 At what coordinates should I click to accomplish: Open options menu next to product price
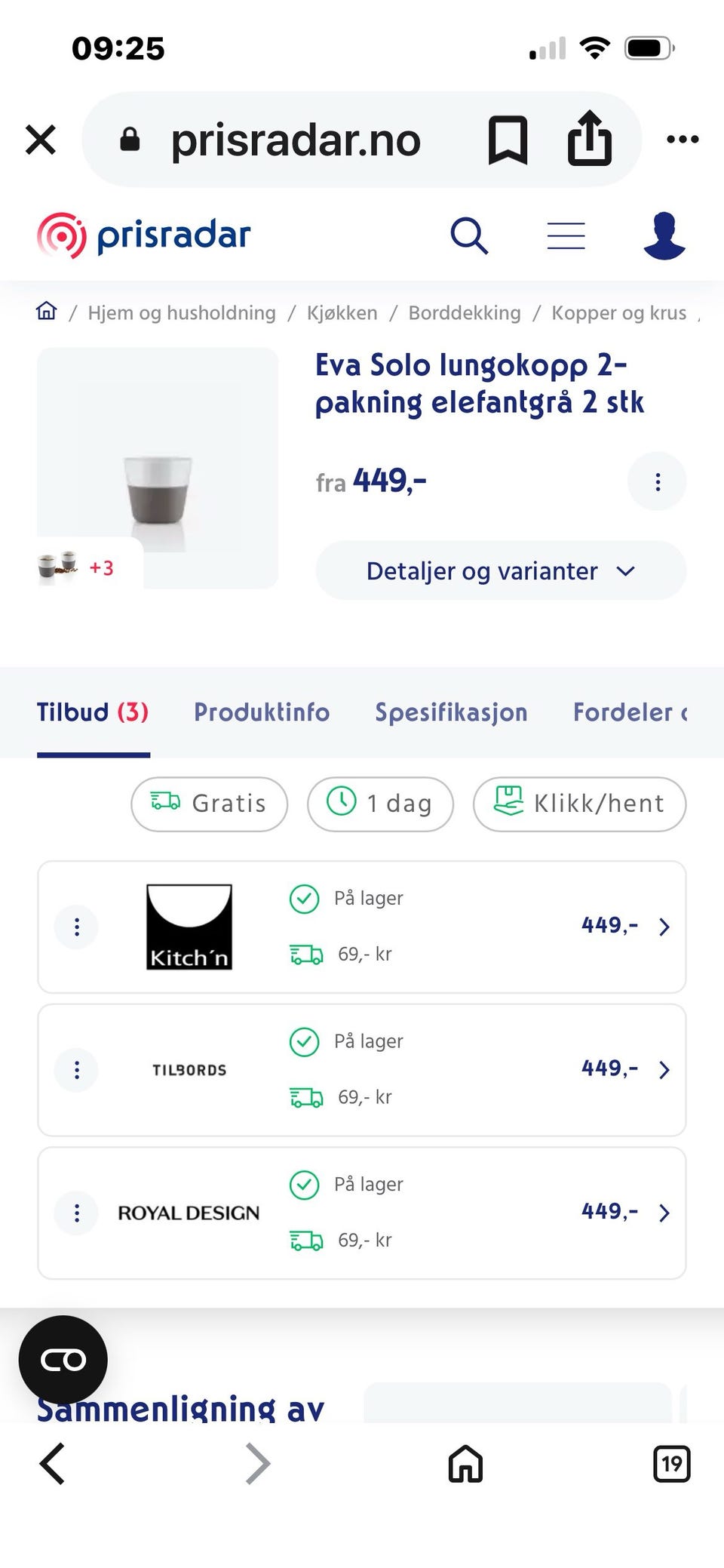tap(657, 481)
